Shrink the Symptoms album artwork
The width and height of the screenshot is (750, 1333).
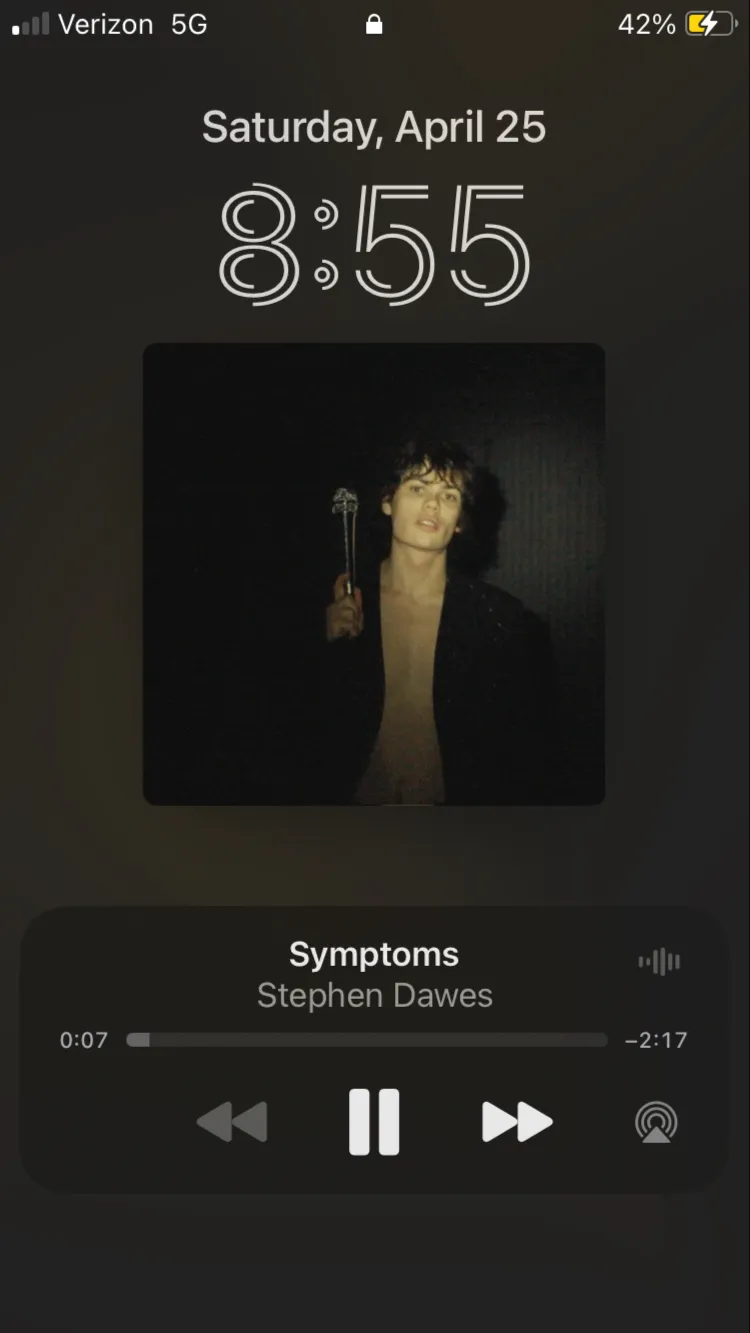coord(374,574)
